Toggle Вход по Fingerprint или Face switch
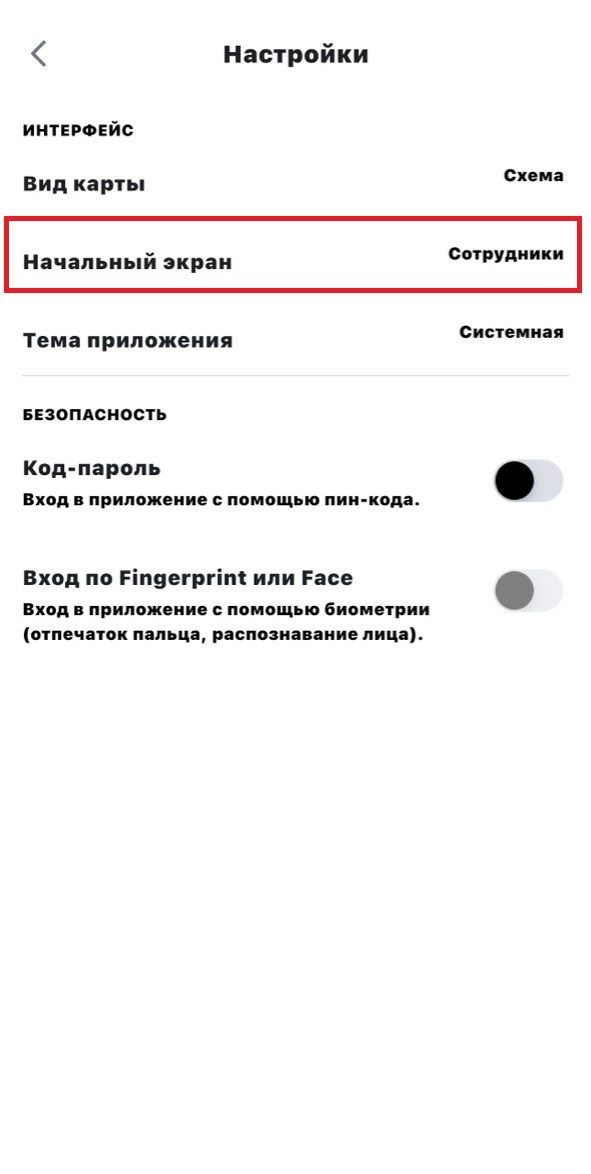591x1174 pixels. [528, 591]
